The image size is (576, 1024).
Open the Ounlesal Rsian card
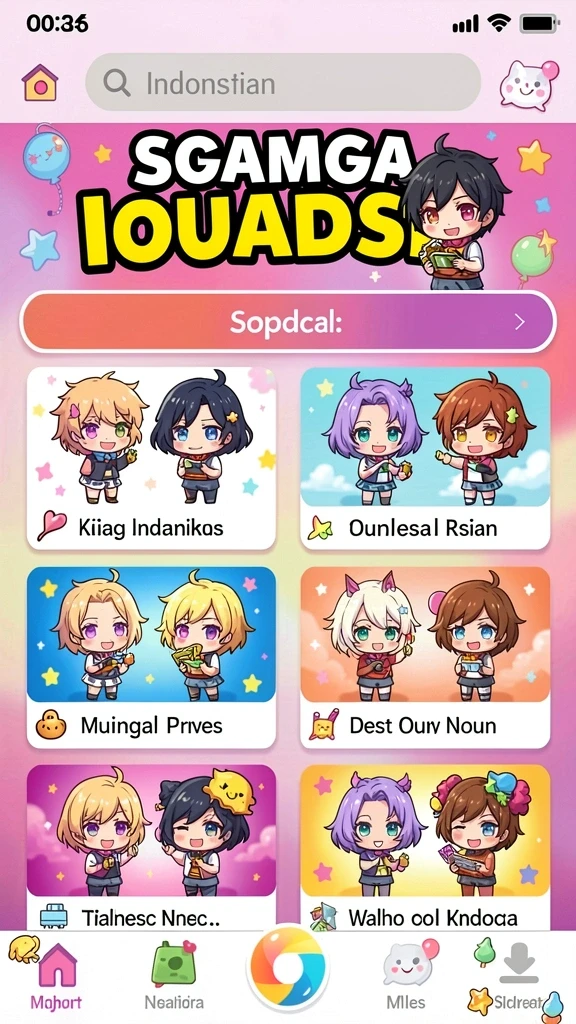425,458
